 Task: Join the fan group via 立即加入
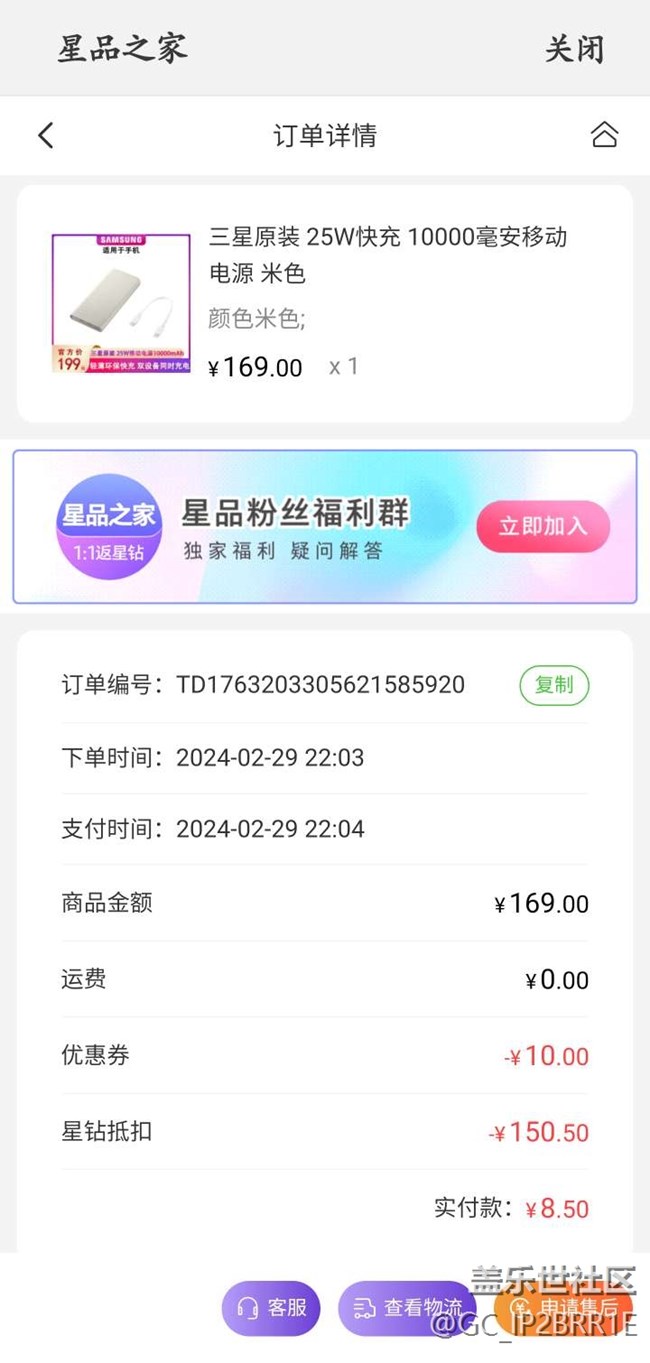point(542,526)
